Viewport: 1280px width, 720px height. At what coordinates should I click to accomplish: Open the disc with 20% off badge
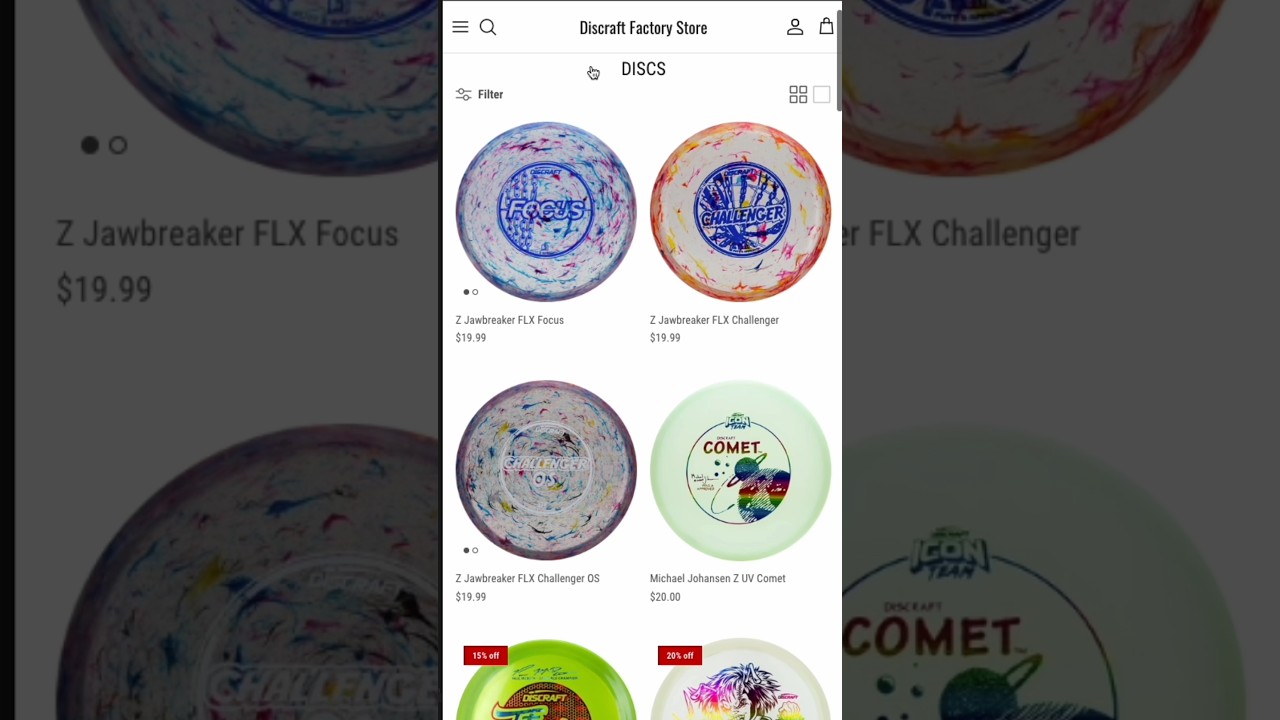pos(740,685)
